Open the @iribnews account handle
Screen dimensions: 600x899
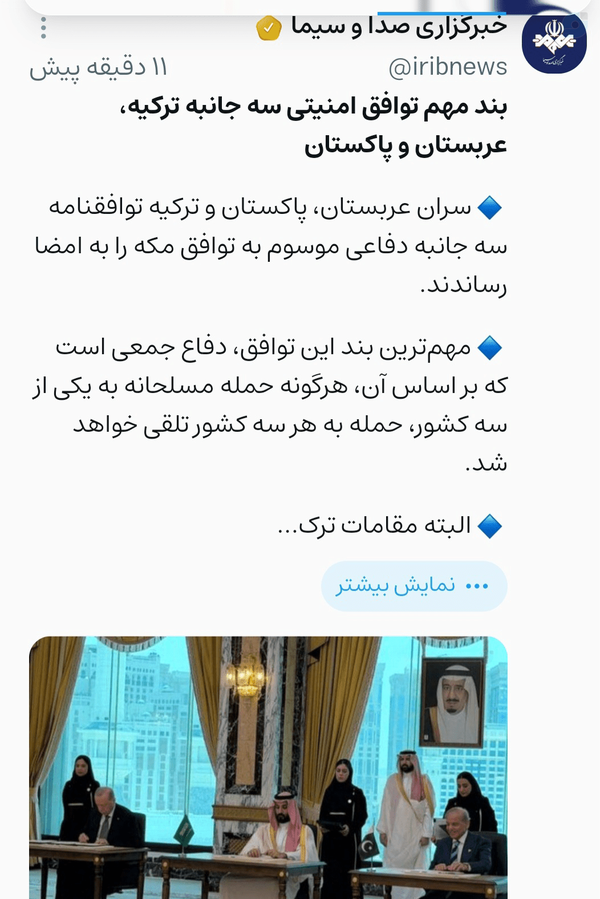(x=447, y=67)
